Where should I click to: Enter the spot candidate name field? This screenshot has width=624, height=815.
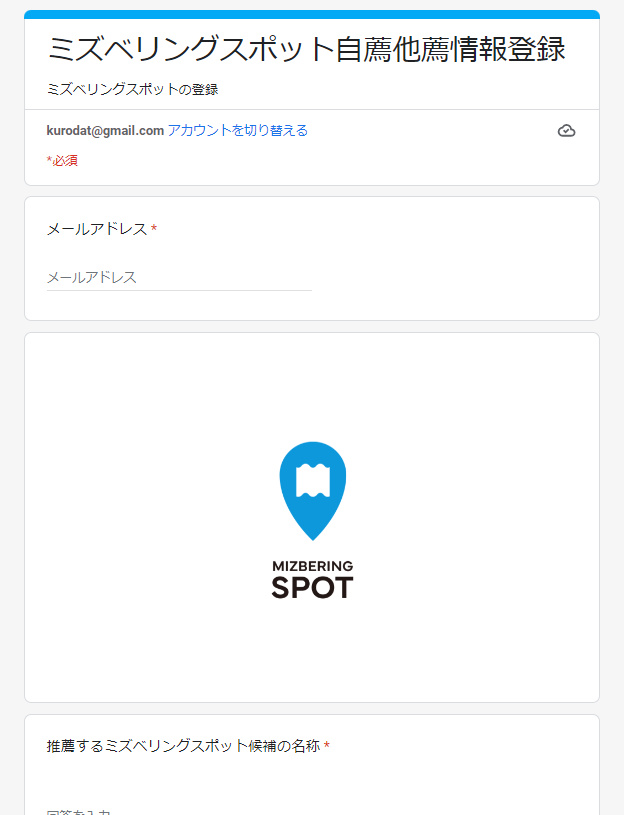(x=180, y=808)
